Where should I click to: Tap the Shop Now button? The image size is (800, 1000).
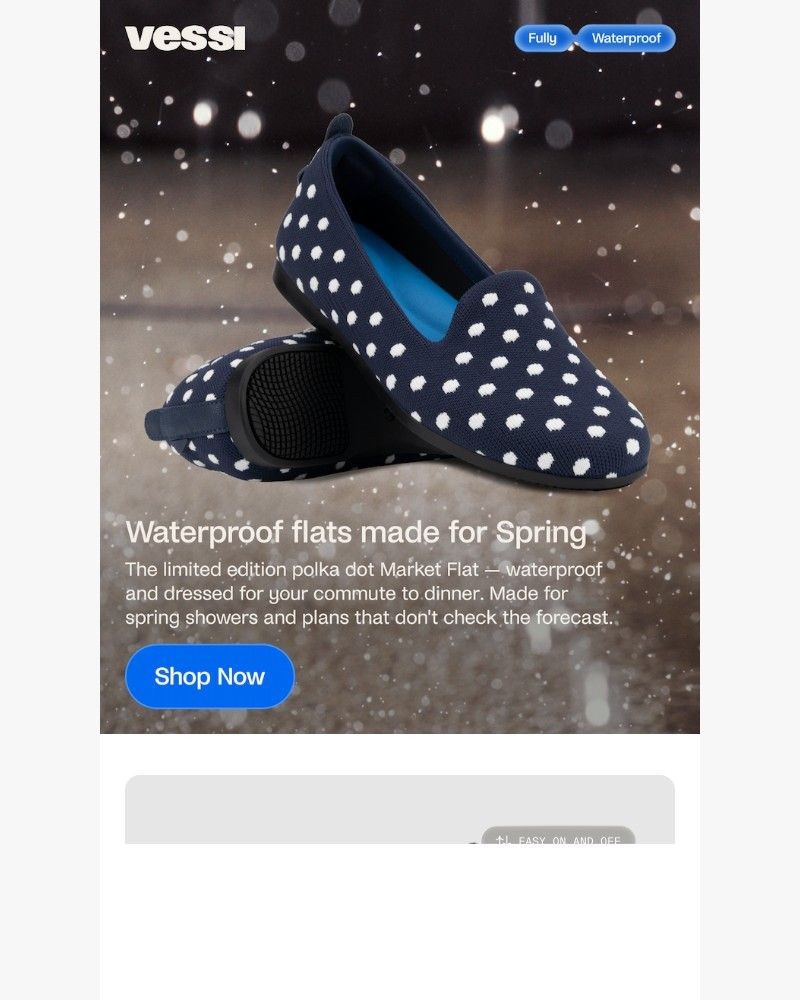coord(210,677)
